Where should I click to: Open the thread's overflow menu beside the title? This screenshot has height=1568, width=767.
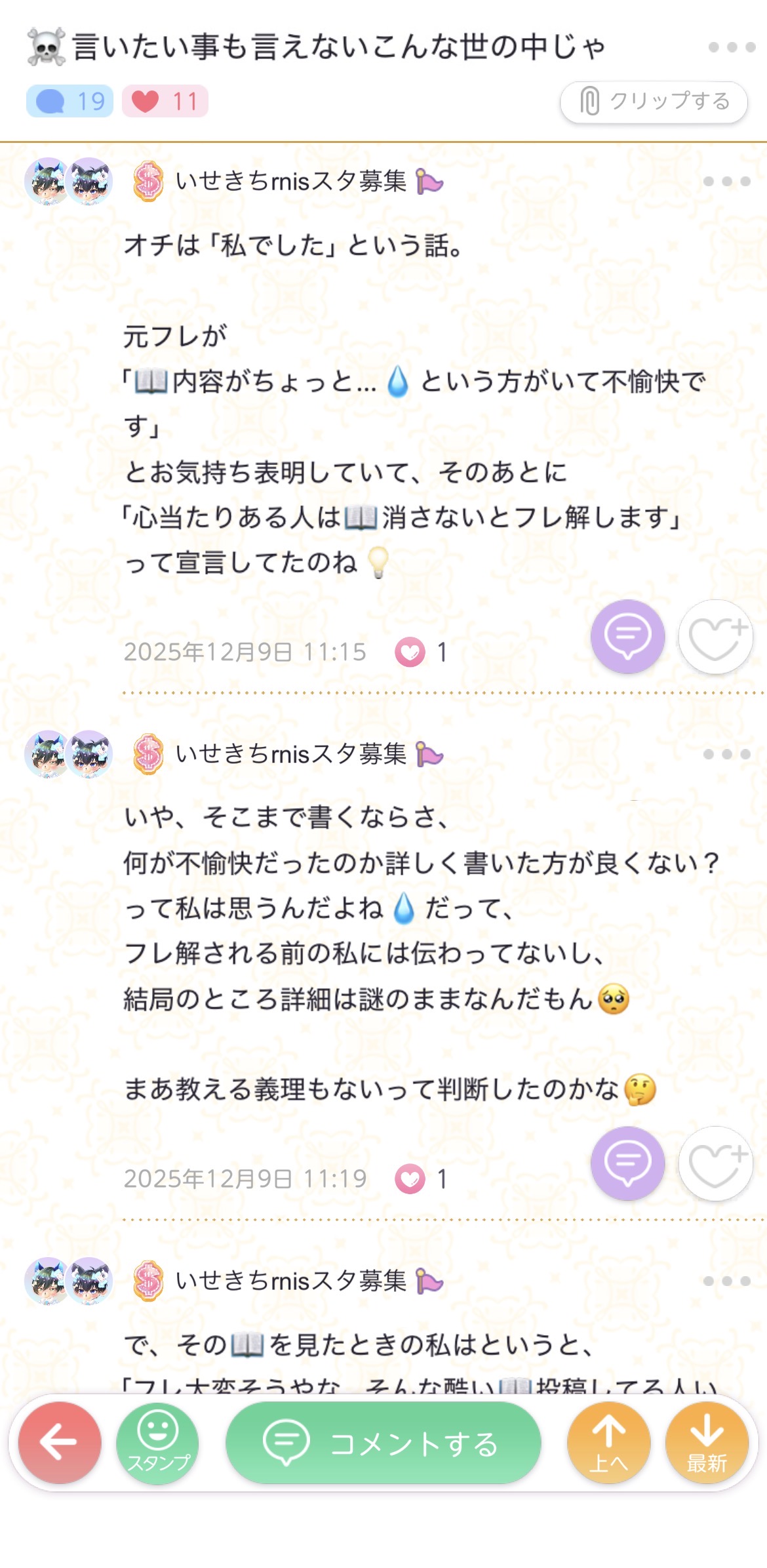point(732,47)
